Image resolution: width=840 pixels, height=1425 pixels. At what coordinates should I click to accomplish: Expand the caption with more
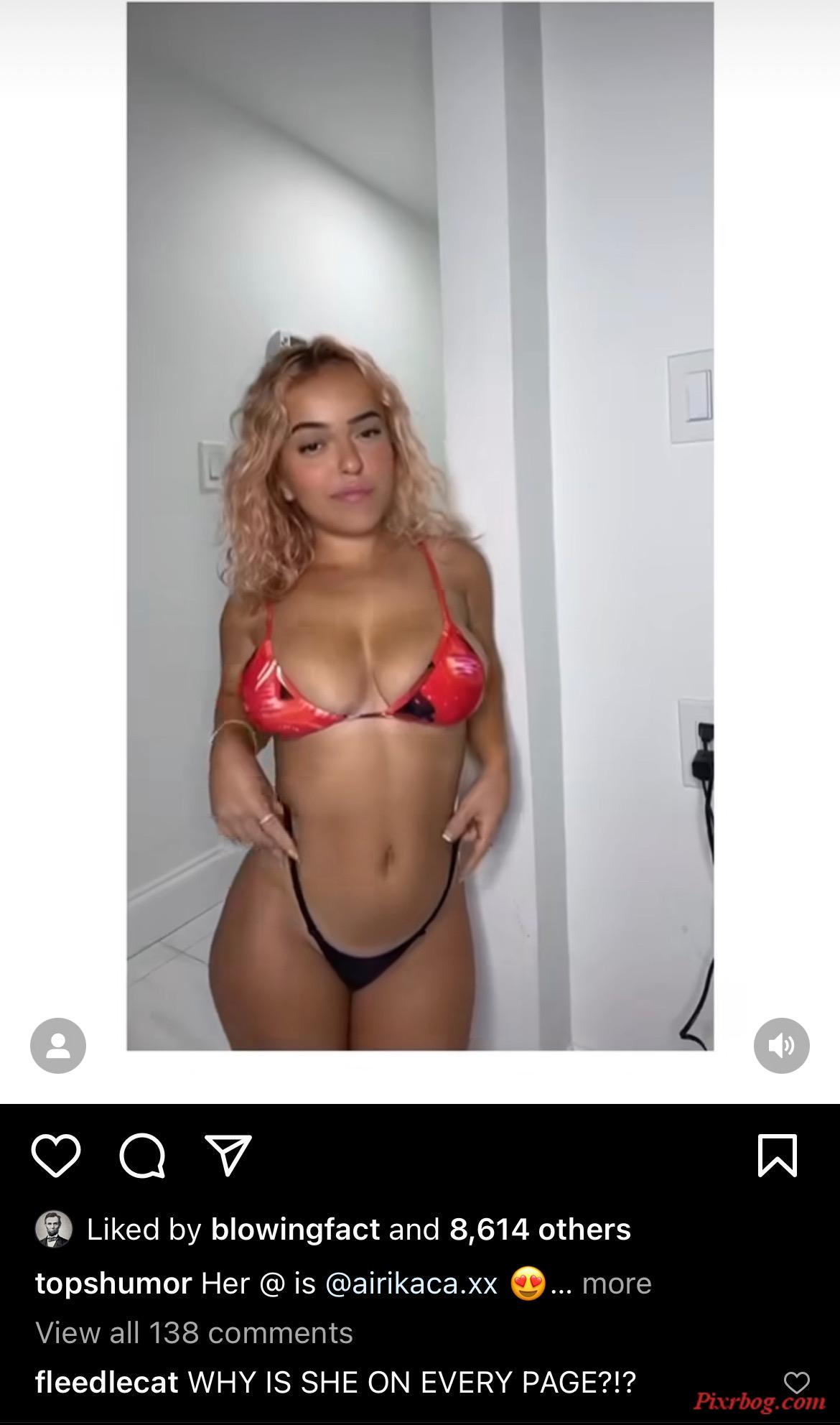pos(616,1283)
